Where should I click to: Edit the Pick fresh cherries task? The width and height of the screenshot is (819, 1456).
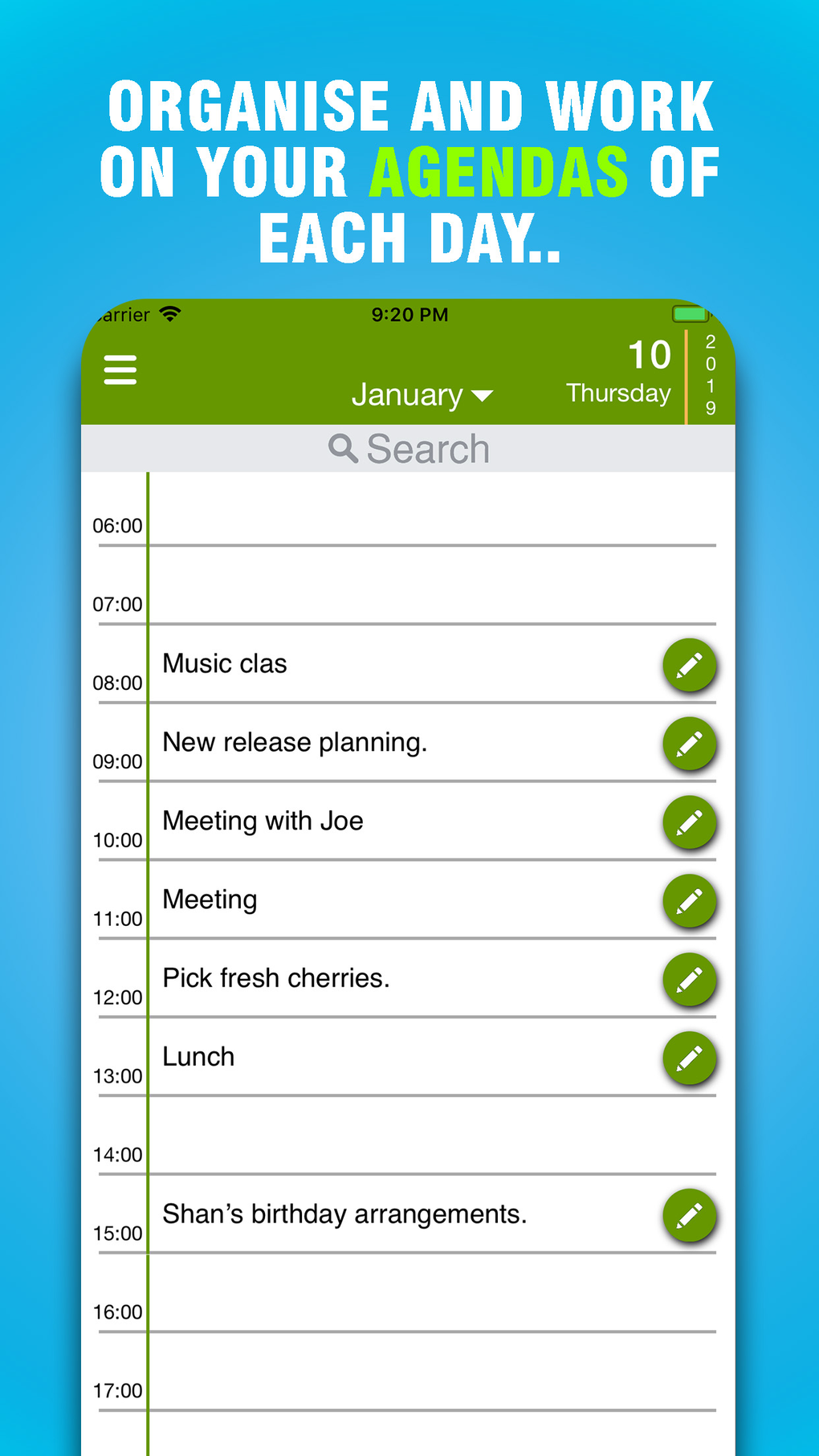click(689, 980)
